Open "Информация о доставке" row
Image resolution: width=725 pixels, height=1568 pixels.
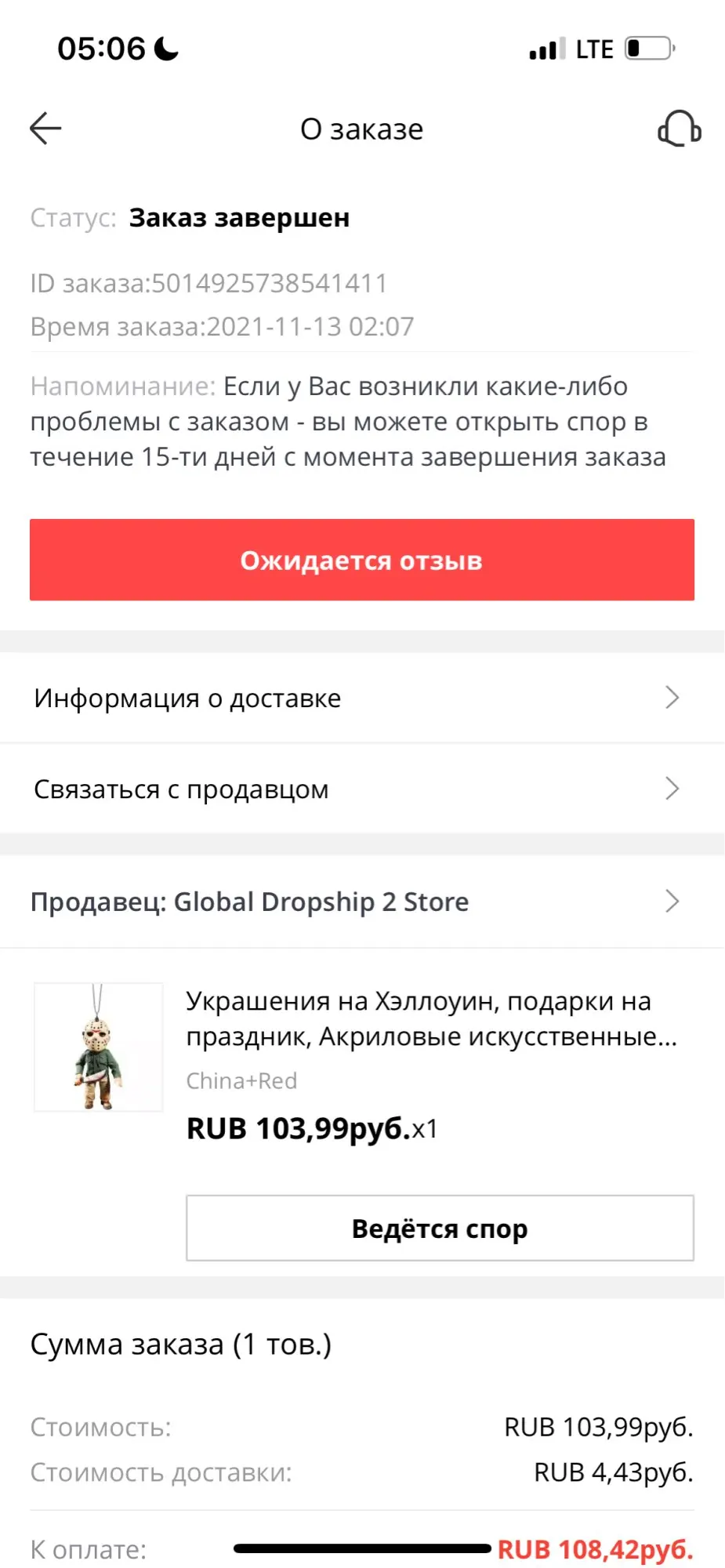362,698
